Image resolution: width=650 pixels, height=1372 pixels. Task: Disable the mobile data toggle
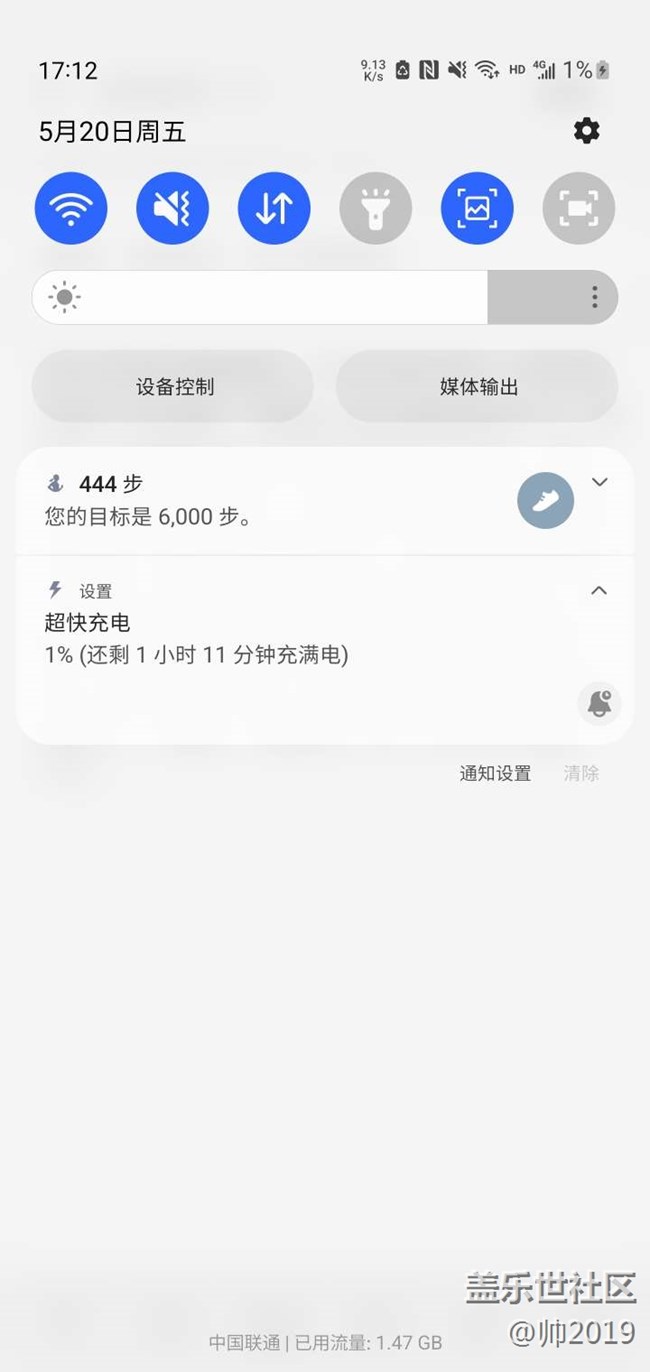coord(274,209)
